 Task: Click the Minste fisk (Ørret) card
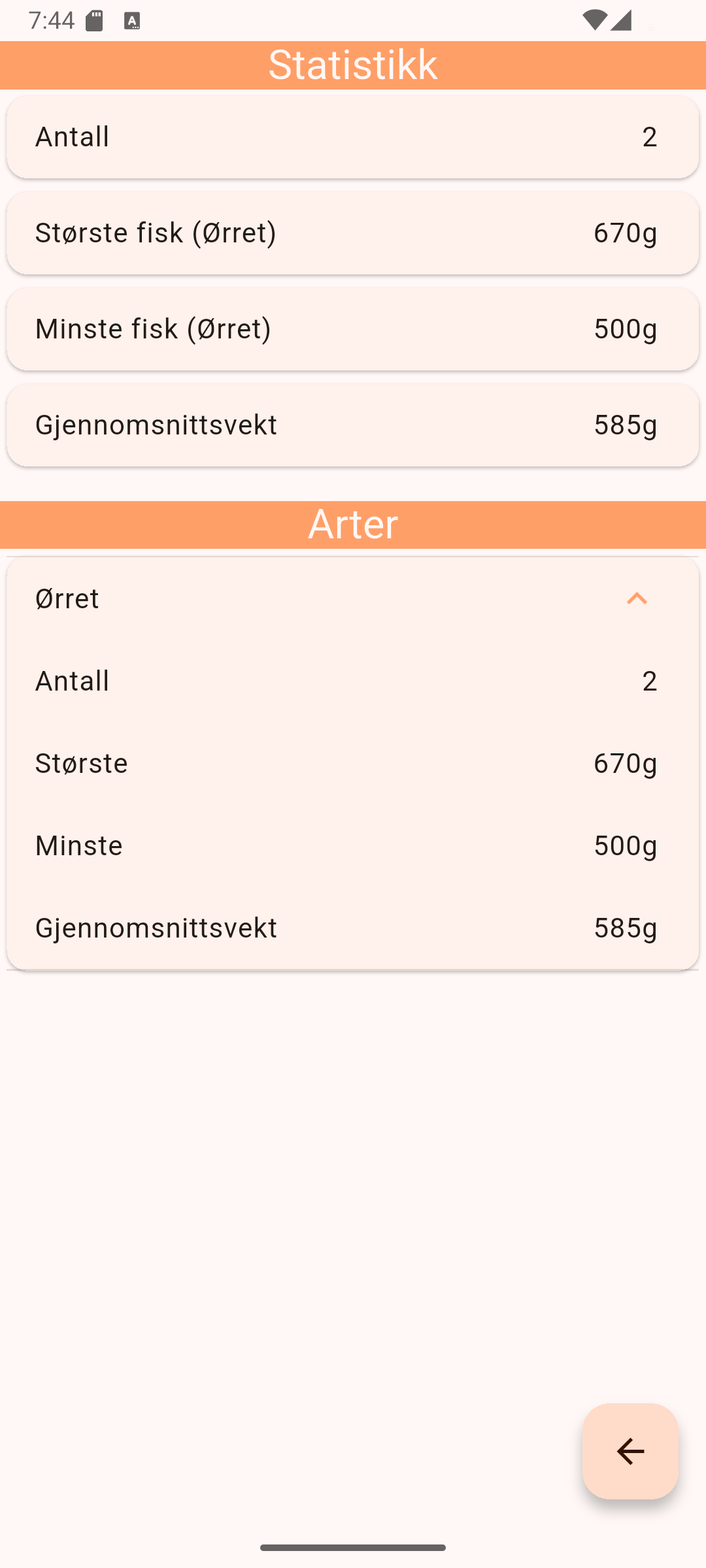(x=353, y=329)
